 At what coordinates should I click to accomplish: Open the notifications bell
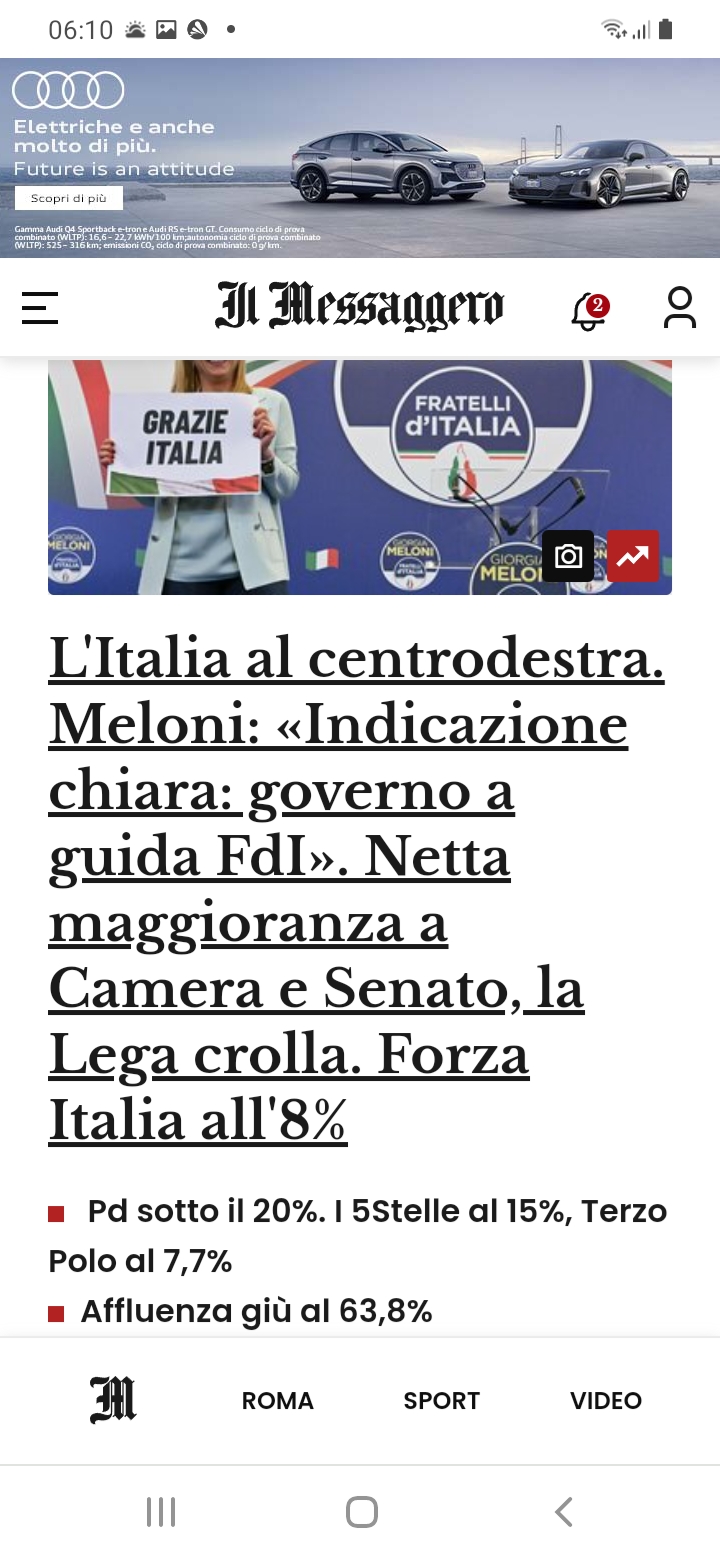[589, 311]
